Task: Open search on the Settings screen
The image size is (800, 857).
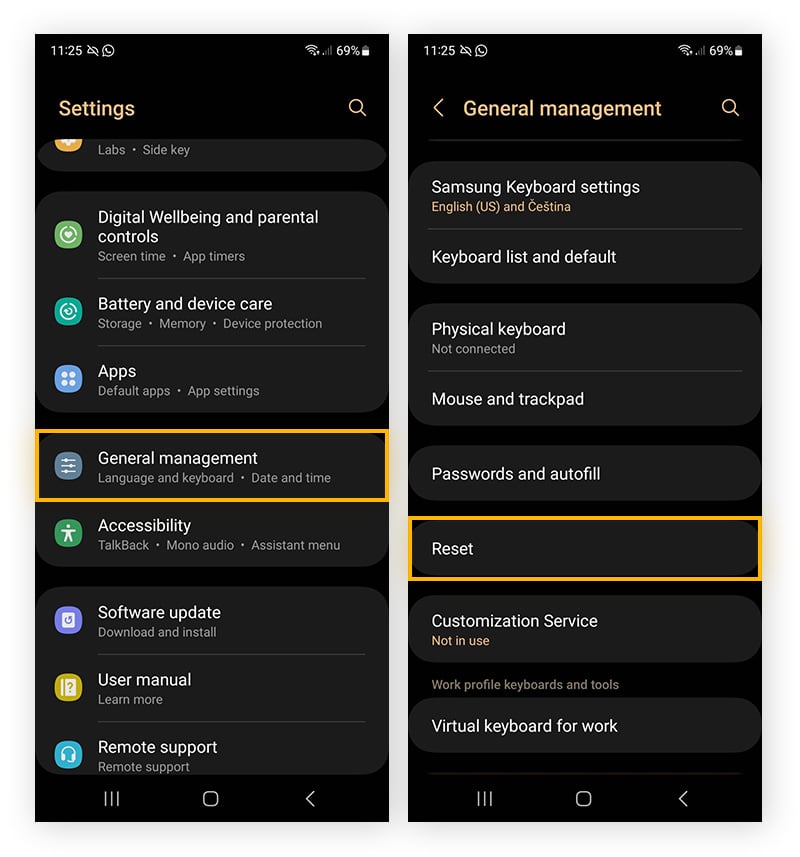Action: pos(357,108)
